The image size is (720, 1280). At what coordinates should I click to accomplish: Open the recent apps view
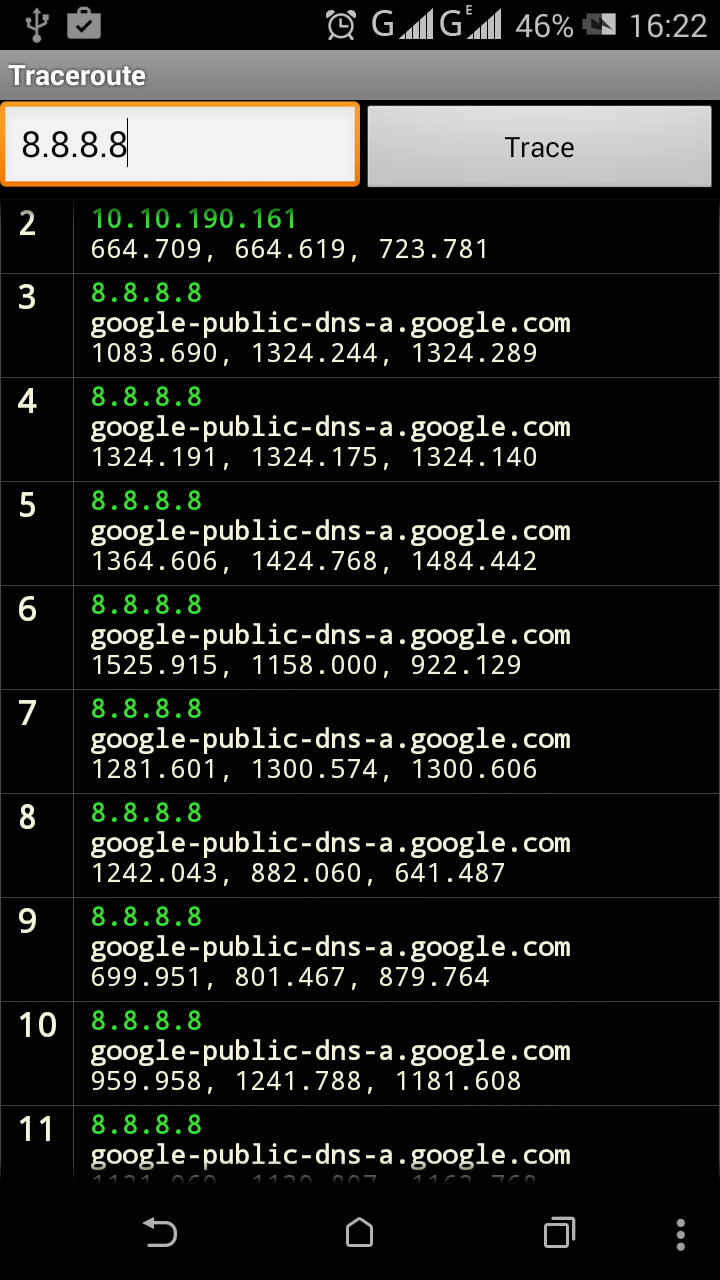[x=560, y=1233]
